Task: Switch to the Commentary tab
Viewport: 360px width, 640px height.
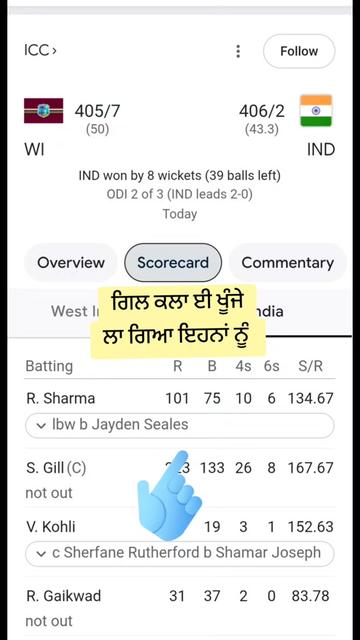Action: 287,263
